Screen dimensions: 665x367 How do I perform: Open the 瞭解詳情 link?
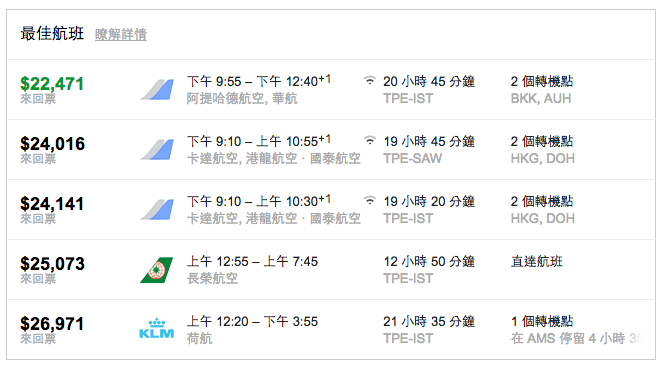coord(120,34)
